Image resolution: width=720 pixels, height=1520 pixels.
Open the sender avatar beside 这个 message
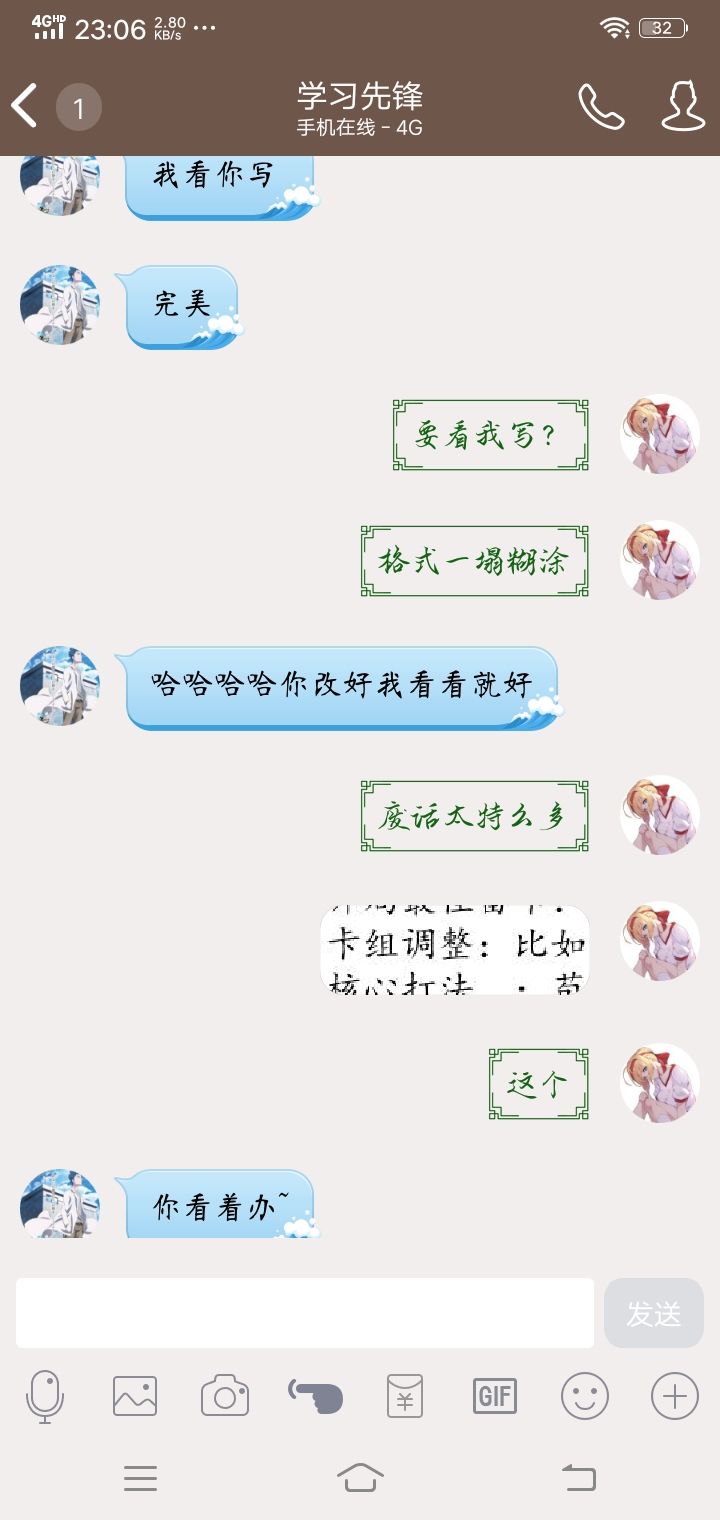point(658,1083)
